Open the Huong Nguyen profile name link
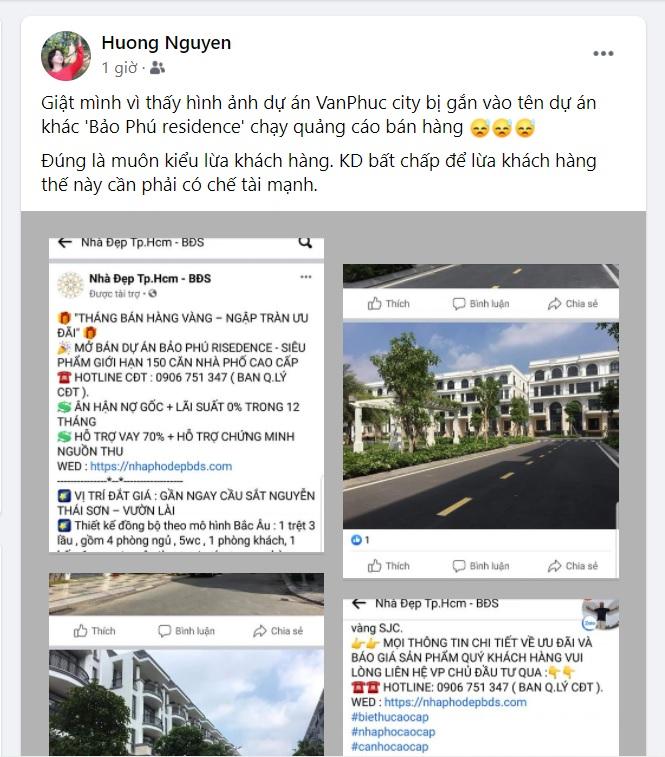665x757 pixels. (x=166, y=43)
